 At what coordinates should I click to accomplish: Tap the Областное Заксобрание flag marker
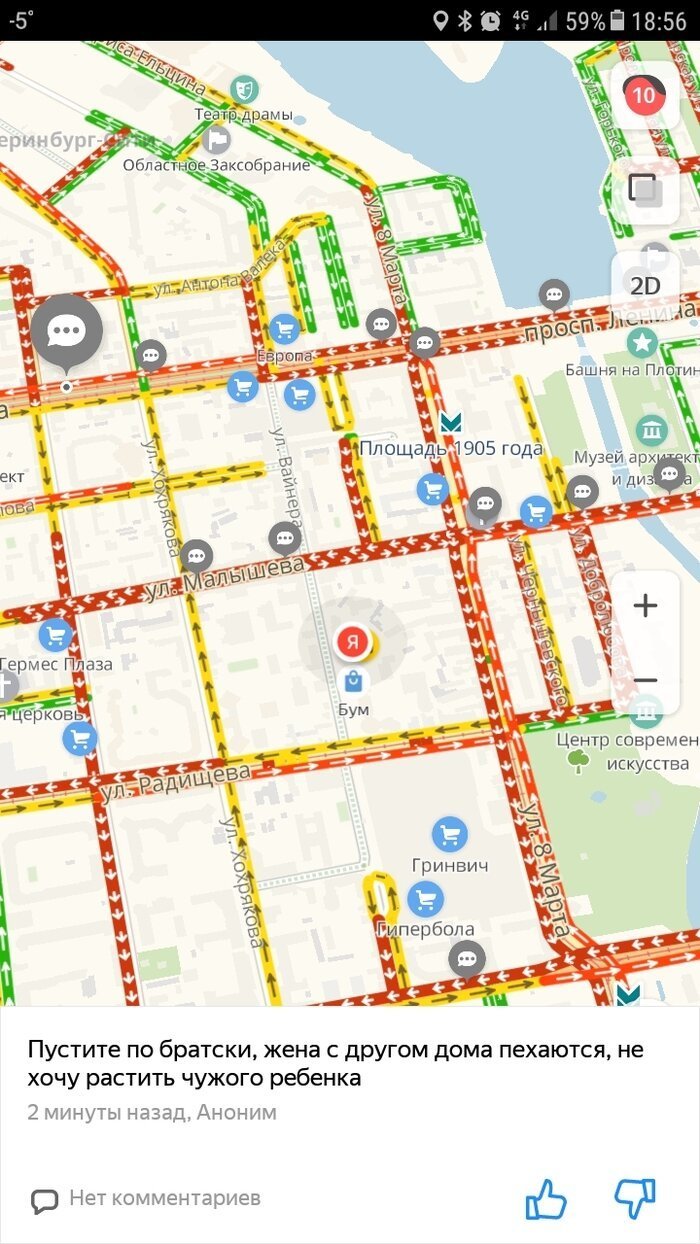216,139
